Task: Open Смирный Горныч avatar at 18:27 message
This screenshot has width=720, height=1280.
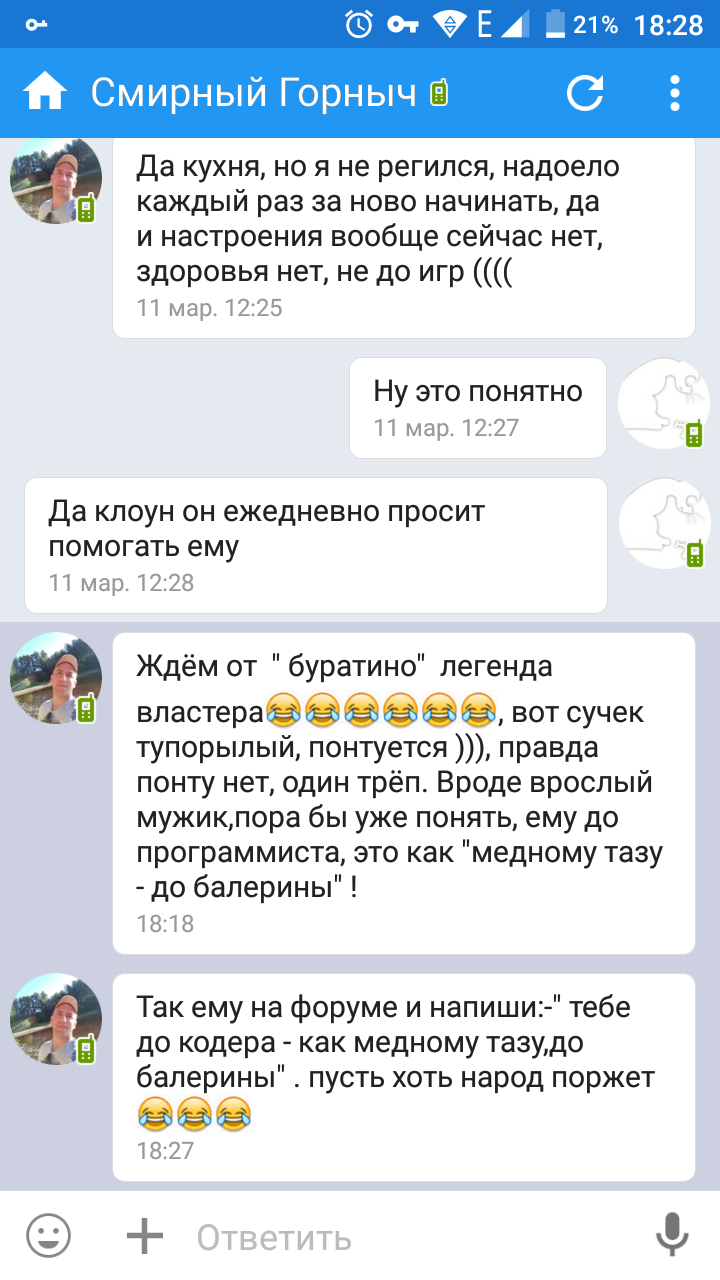Action: pyautogui.click(x=56, y=1018)
